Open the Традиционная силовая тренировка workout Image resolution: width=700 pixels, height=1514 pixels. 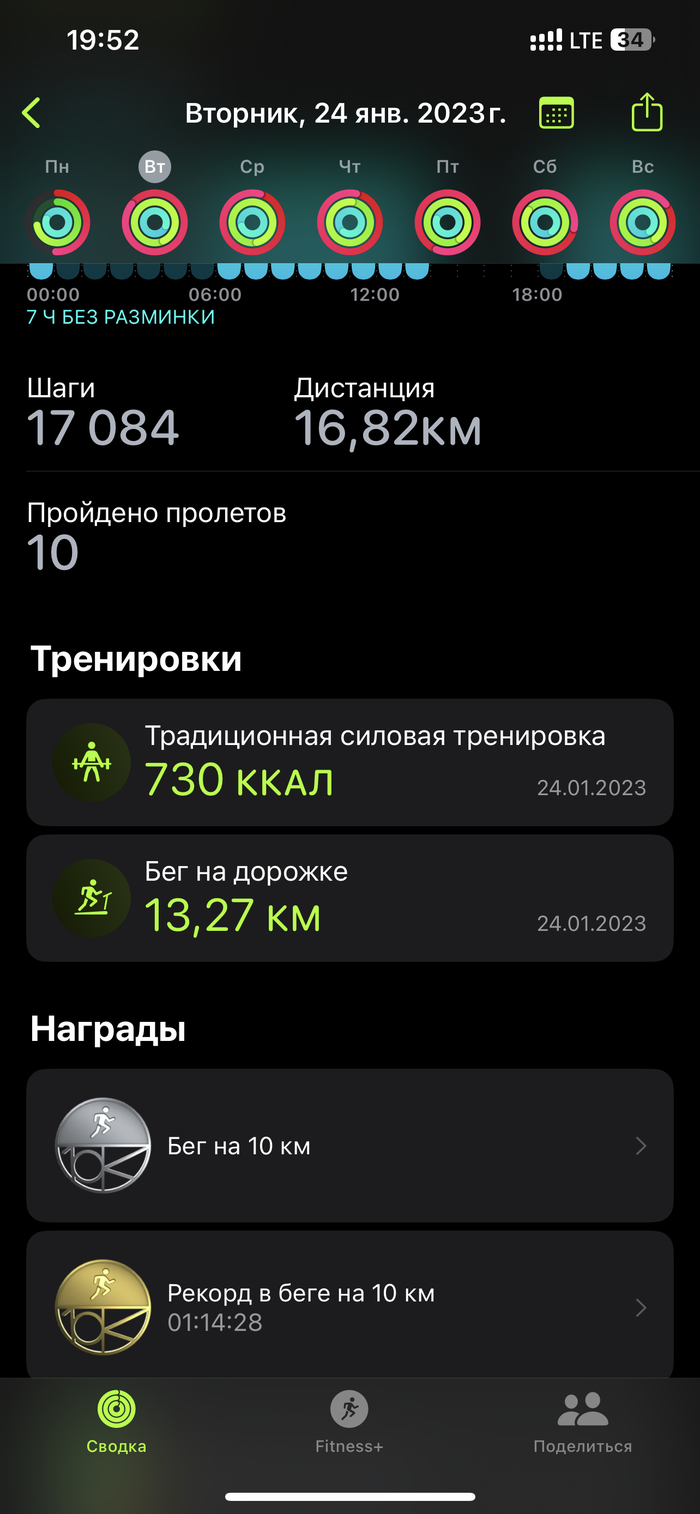click(350, 762)
